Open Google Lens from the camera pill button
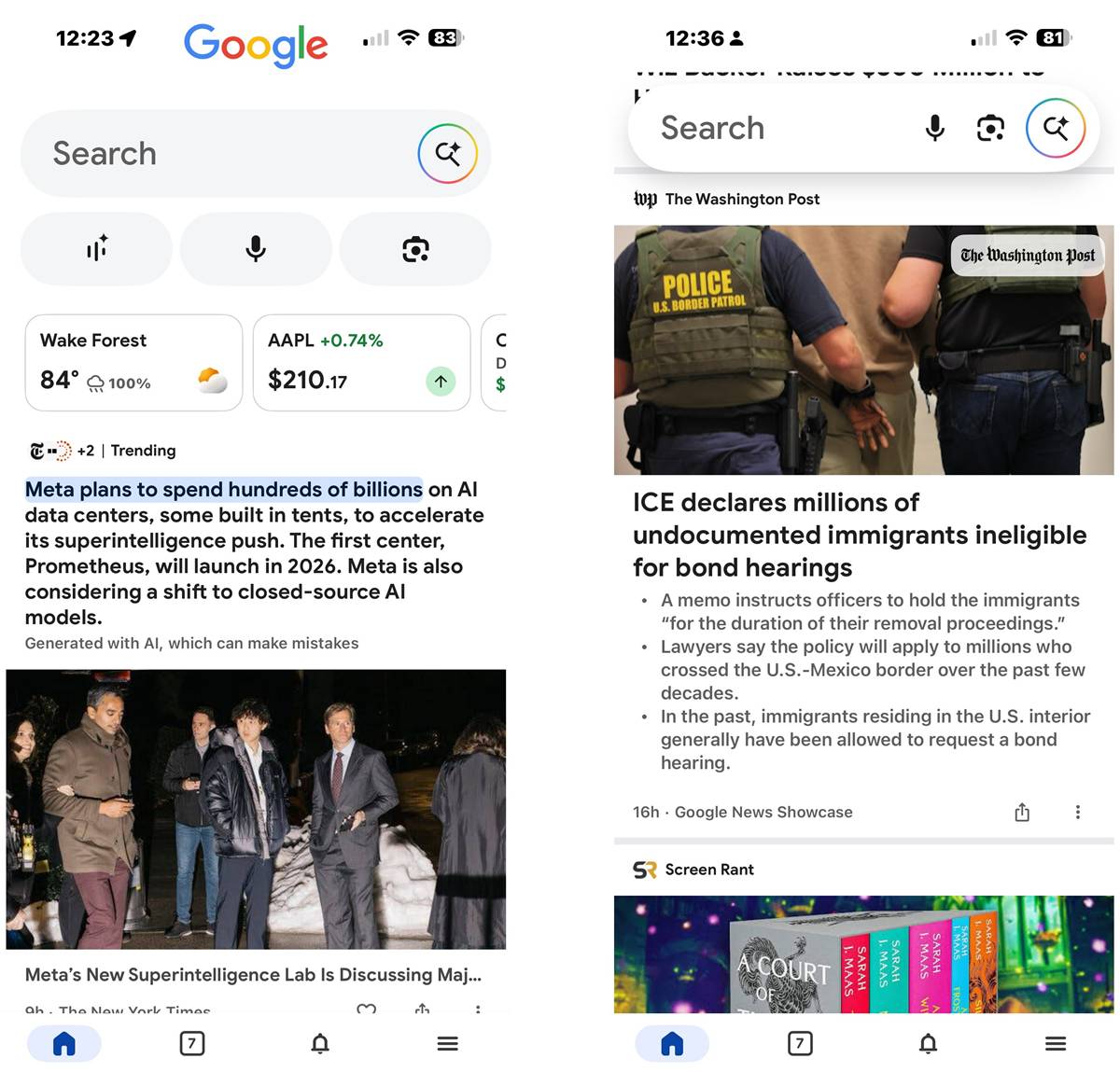This screenshot has width=1120, height=1072. point(415,248)
